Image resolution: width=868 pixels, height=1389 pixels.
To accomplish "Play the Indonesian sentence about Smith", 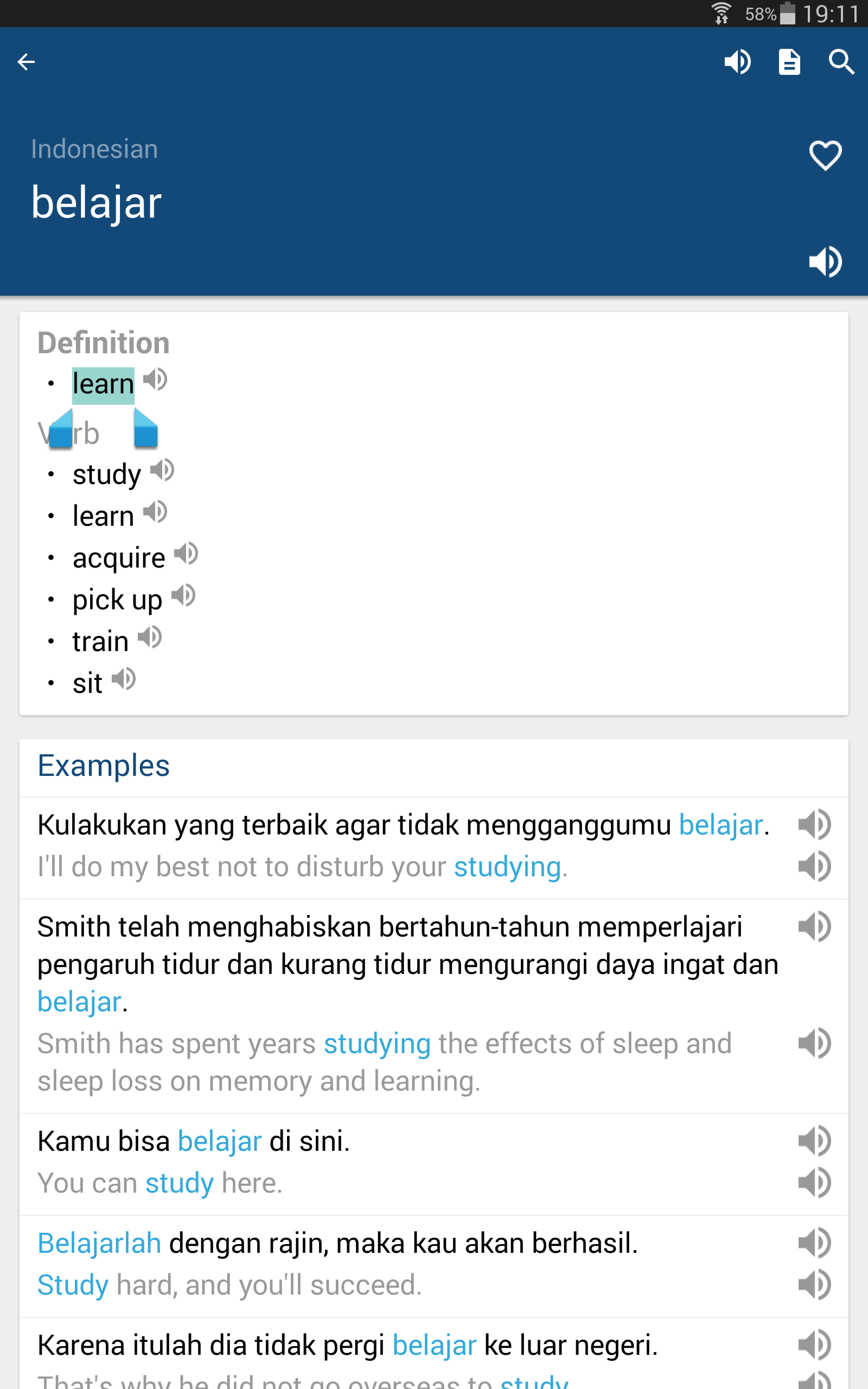I will pos(815,926).
